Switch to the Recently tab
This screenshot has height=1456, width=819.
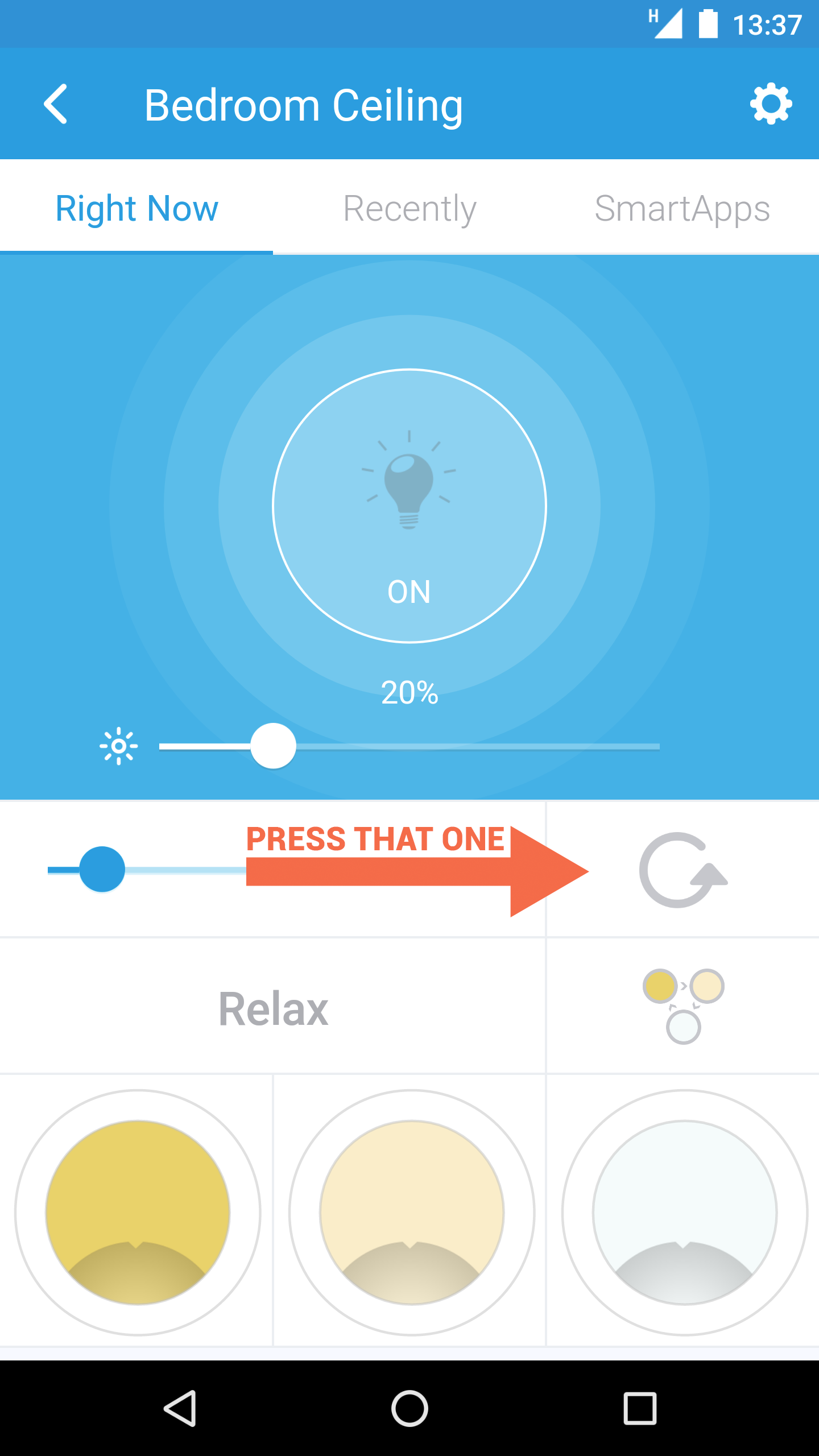[x=409, y=209]
